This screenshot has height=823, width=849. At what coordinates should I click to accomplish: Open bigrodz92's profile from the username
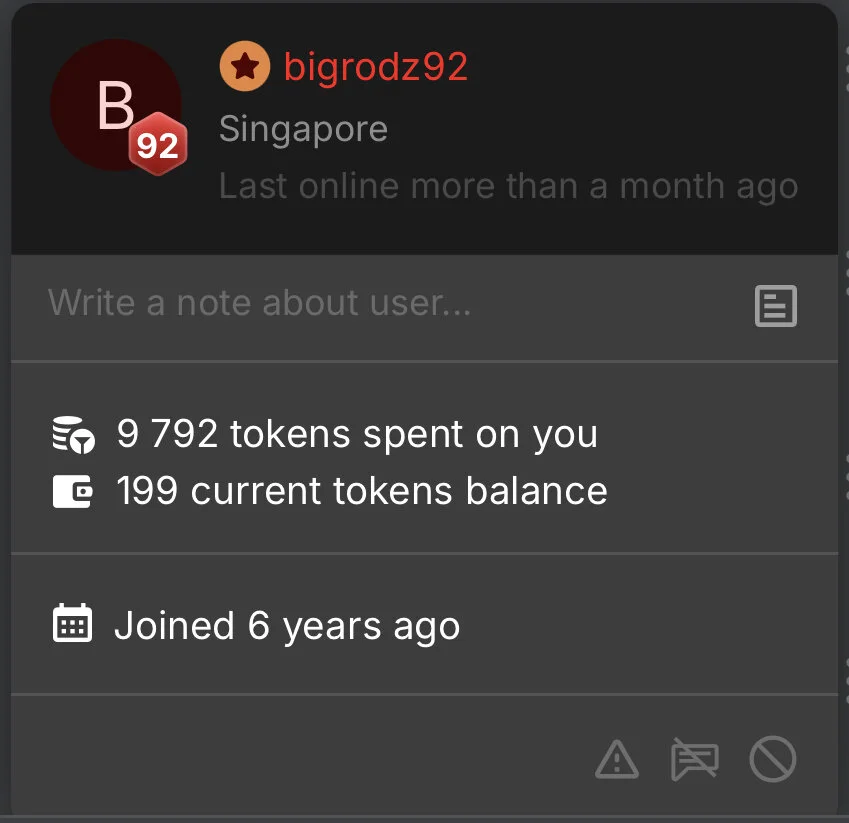tap(375, 67)
